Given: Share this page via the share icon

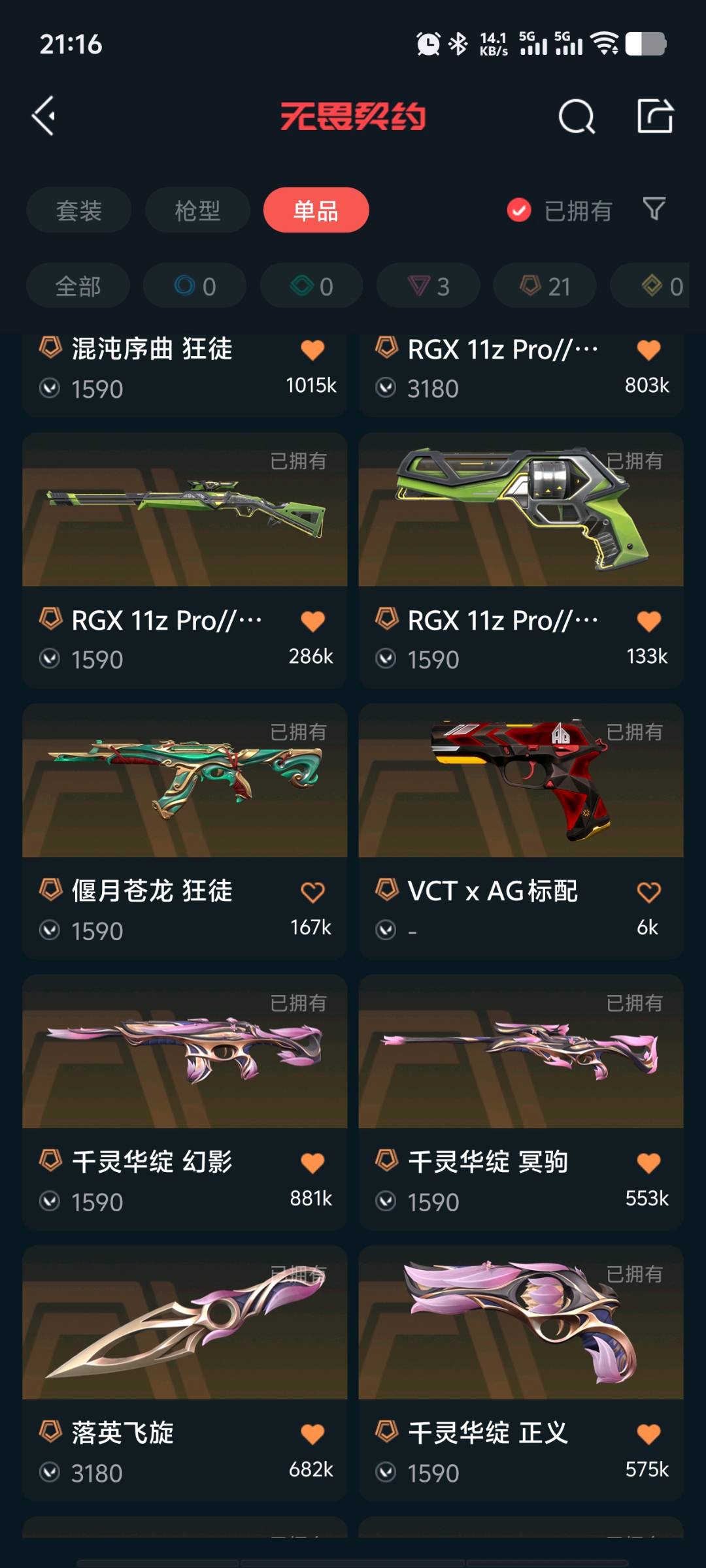Looking at the screenshot, I should [x=655, y=116].
